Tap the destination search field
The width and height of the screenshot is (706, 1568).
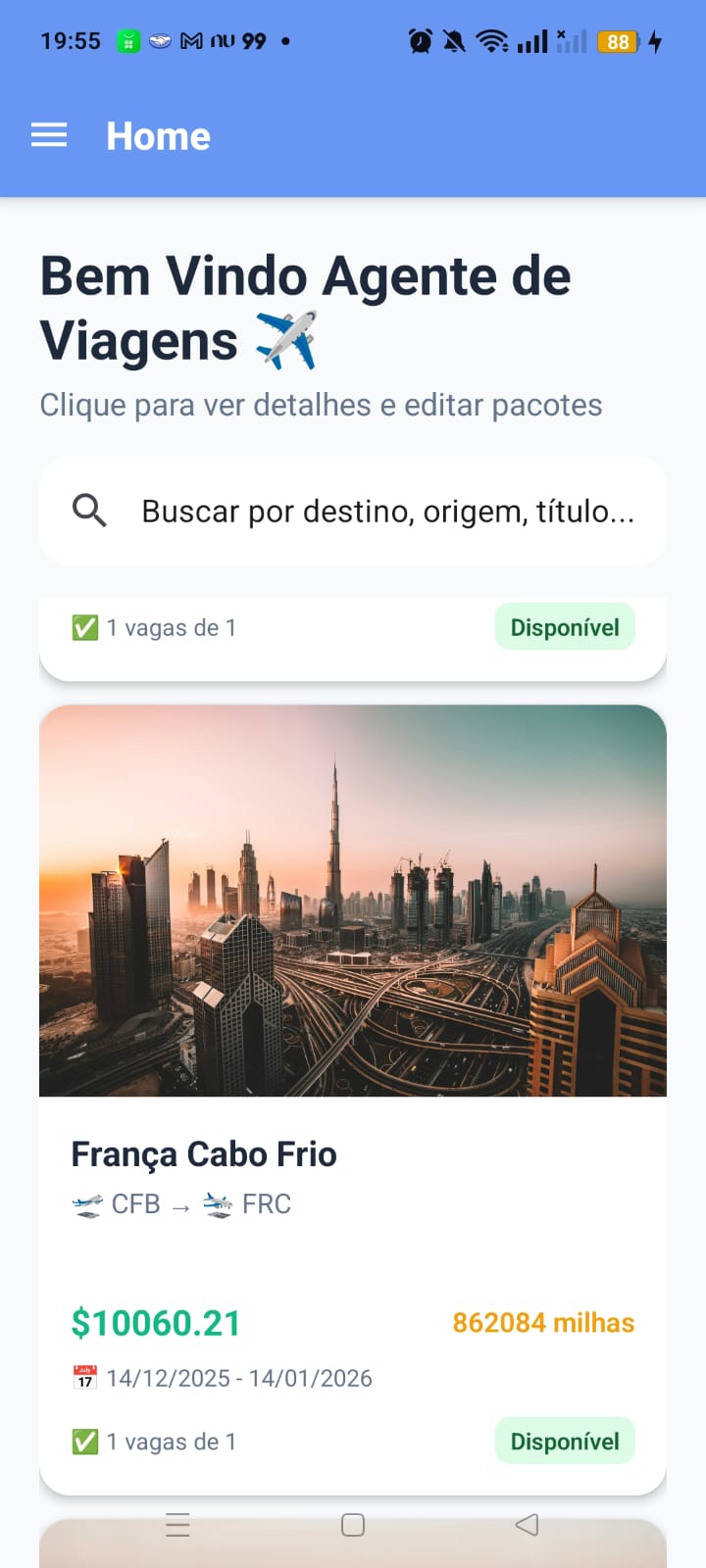tap(387, 511)
